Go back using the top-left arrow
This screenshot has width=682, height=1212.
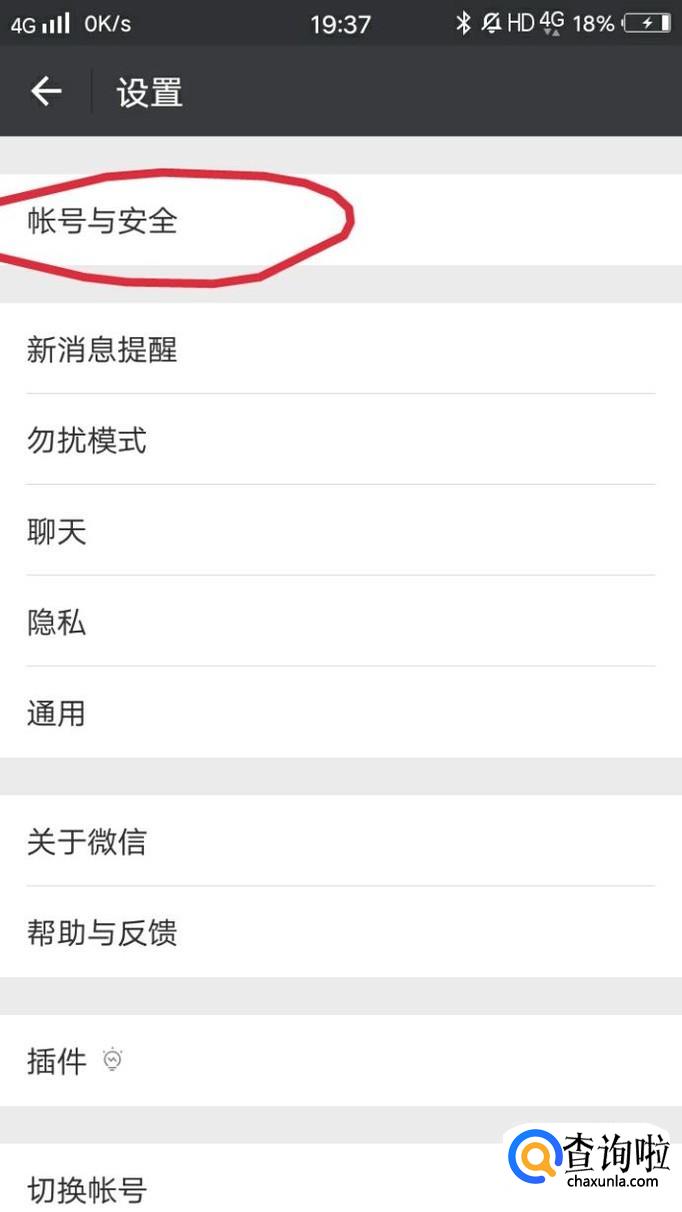[46, 92]
